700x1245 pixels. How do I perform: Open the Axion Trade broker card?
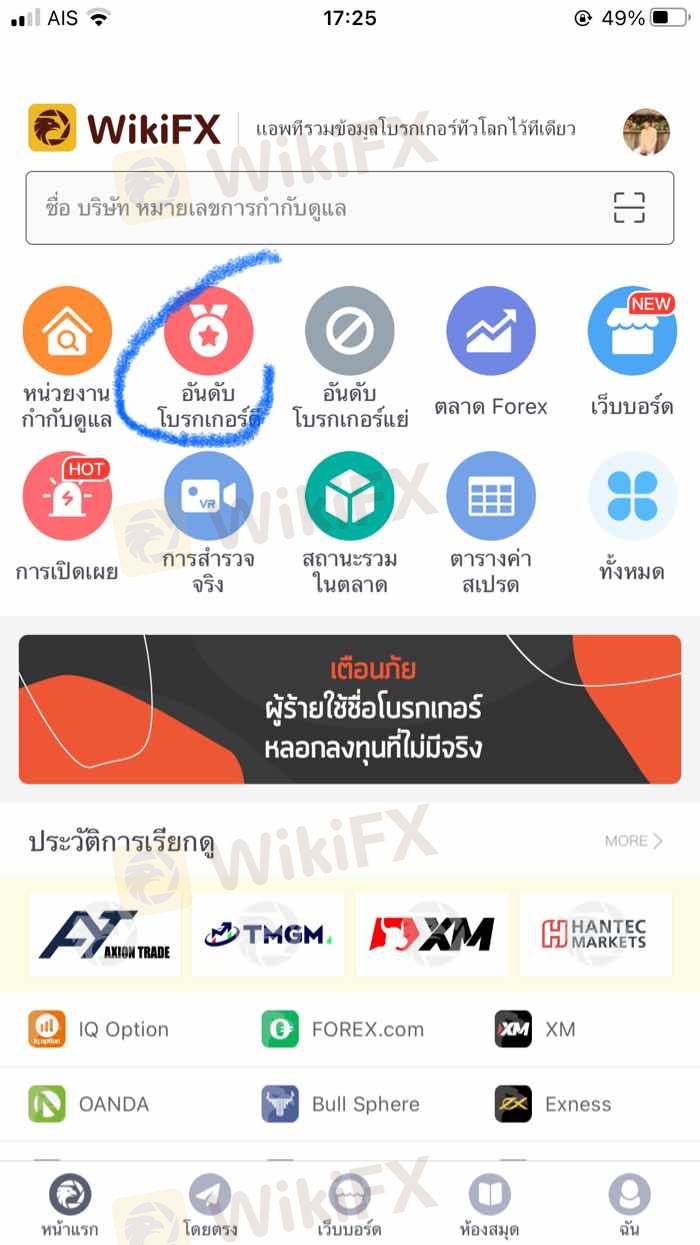point(106,934)
